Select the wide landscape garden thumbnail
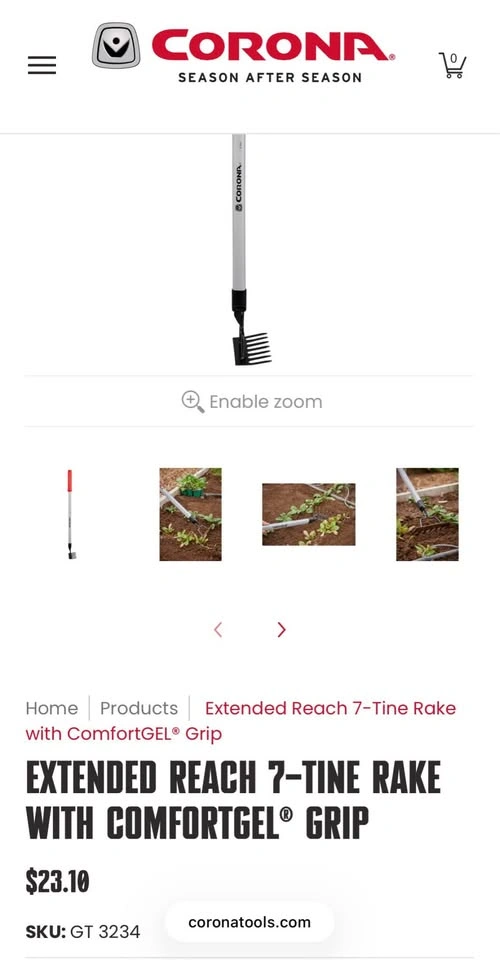Image resolution: width=500 pixels, height=960 pixels. 308,514
